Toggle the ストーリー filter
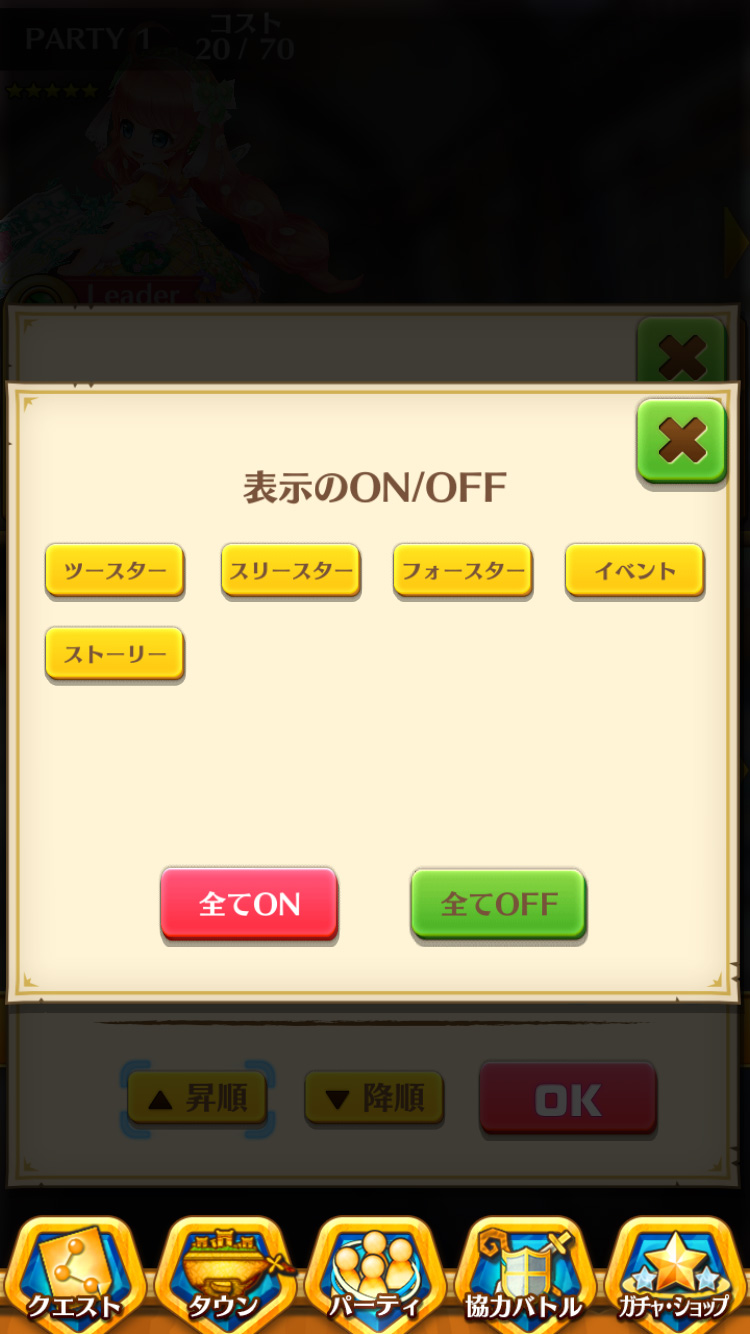The height and width of the screenshot is (1334, 750). click(115, 654)
